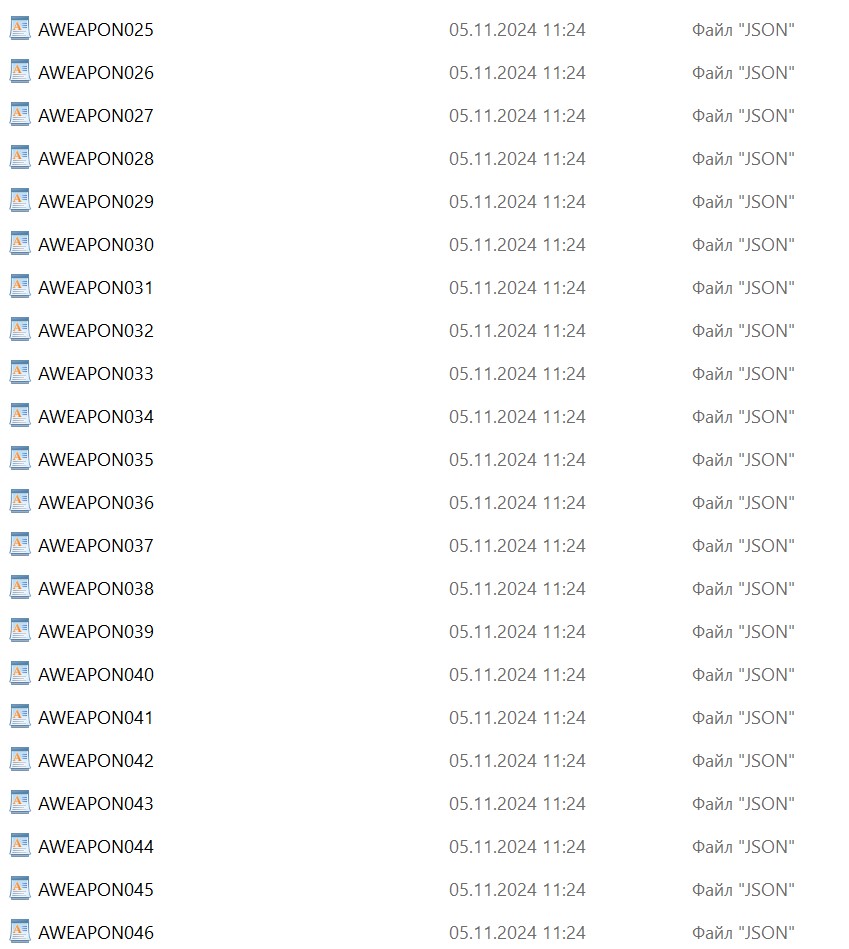The width and height of the screenshot is (849, 949).
Task: Select AWEAPON036 in the list
Action: [96, 503]
